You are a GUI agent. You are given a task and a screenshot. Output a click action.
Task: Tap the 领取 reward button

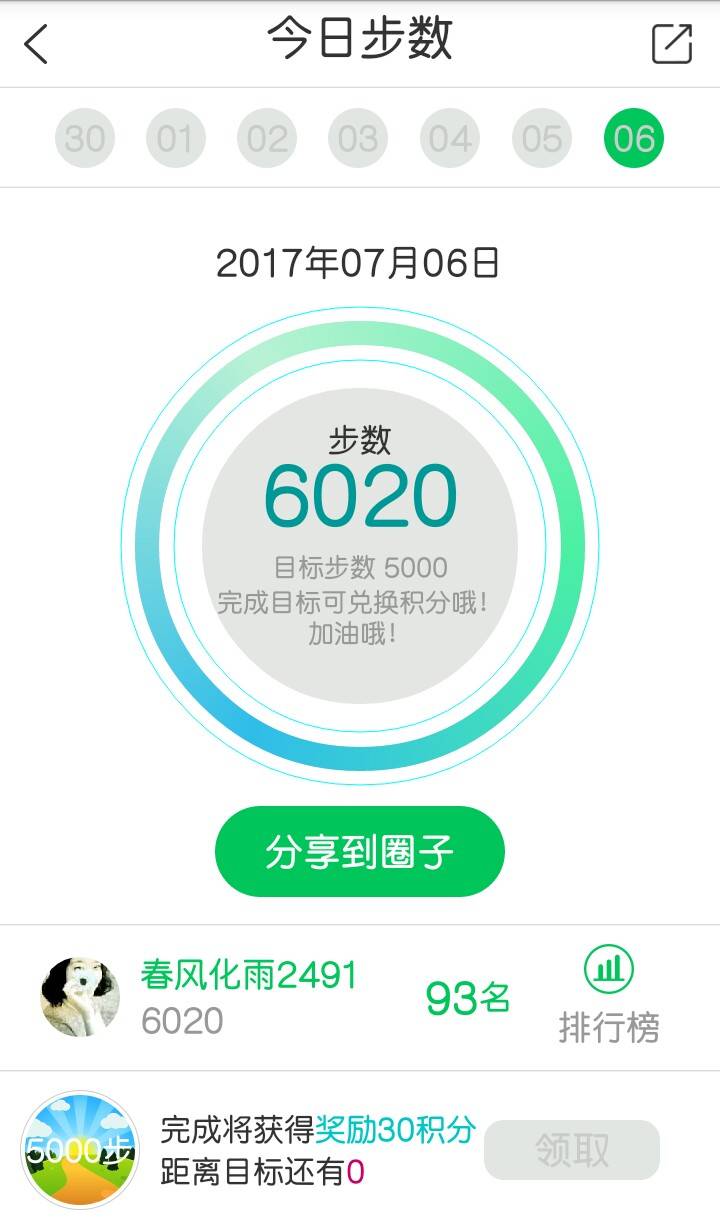tap(572, 1150)
